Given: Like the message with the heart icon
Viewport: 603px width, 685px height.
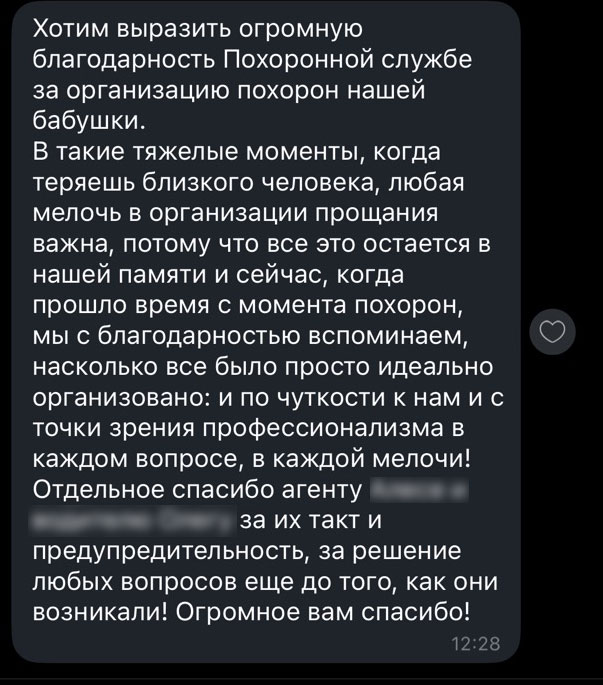Looking at the screenshot, I should [x=552, y=332].
